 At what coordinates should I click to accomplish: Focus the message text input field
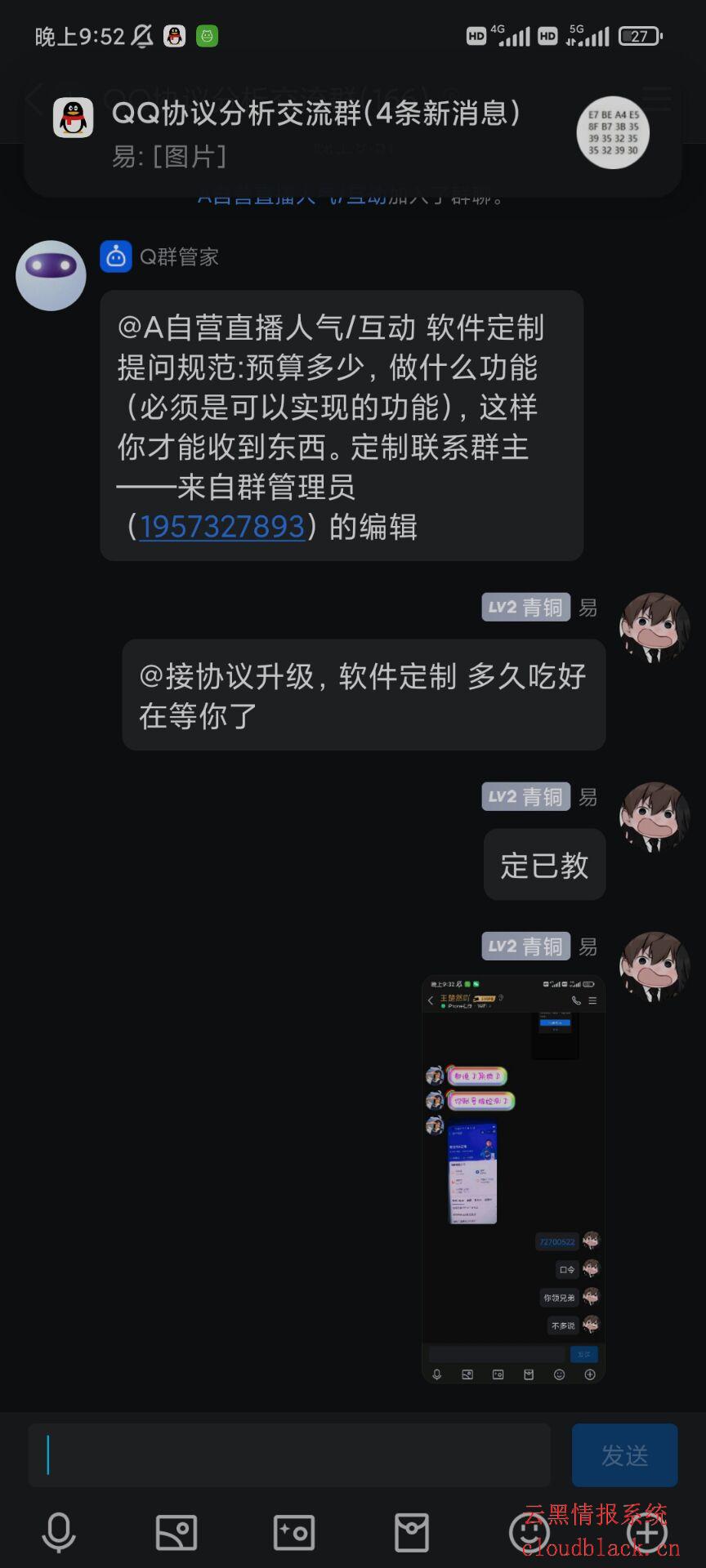point(289,1455)
